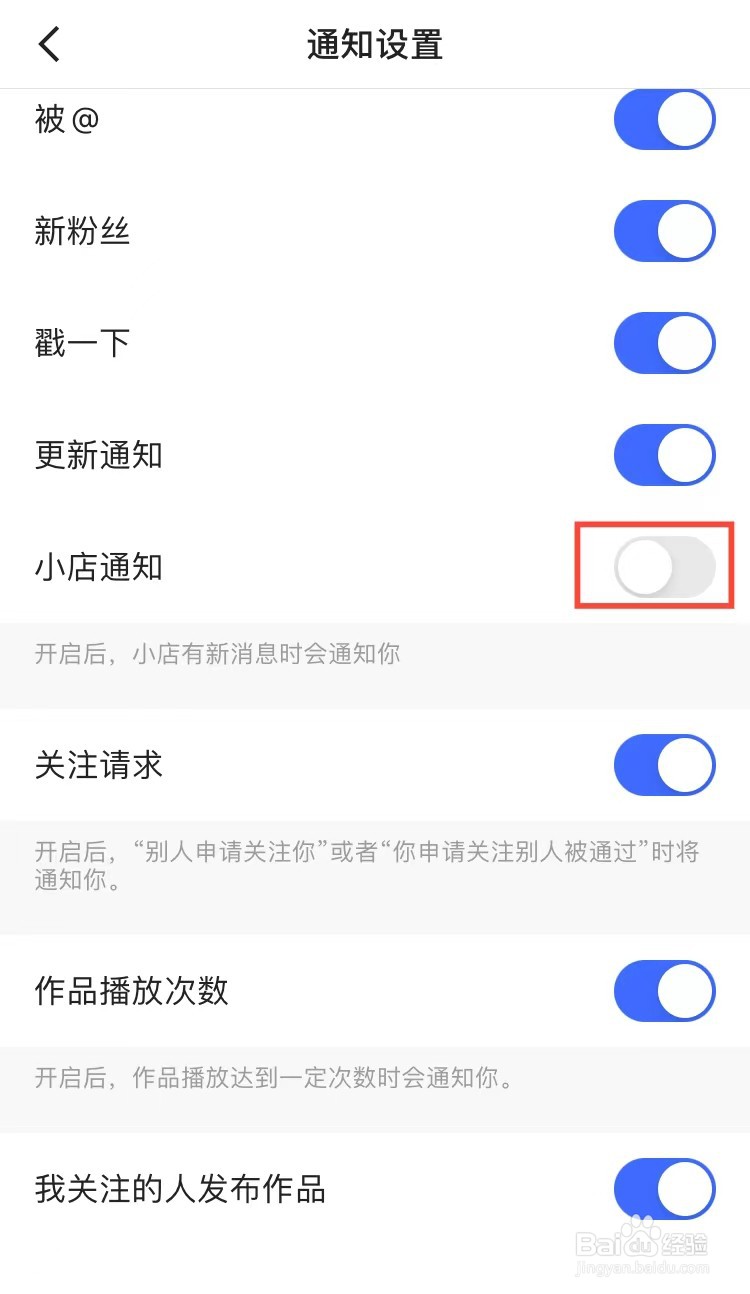Image resolution: width=750 pixels, height=1294 pixels.
Task: Turn off the 新粉丝 notification switch
Action: tap(664, 231)
